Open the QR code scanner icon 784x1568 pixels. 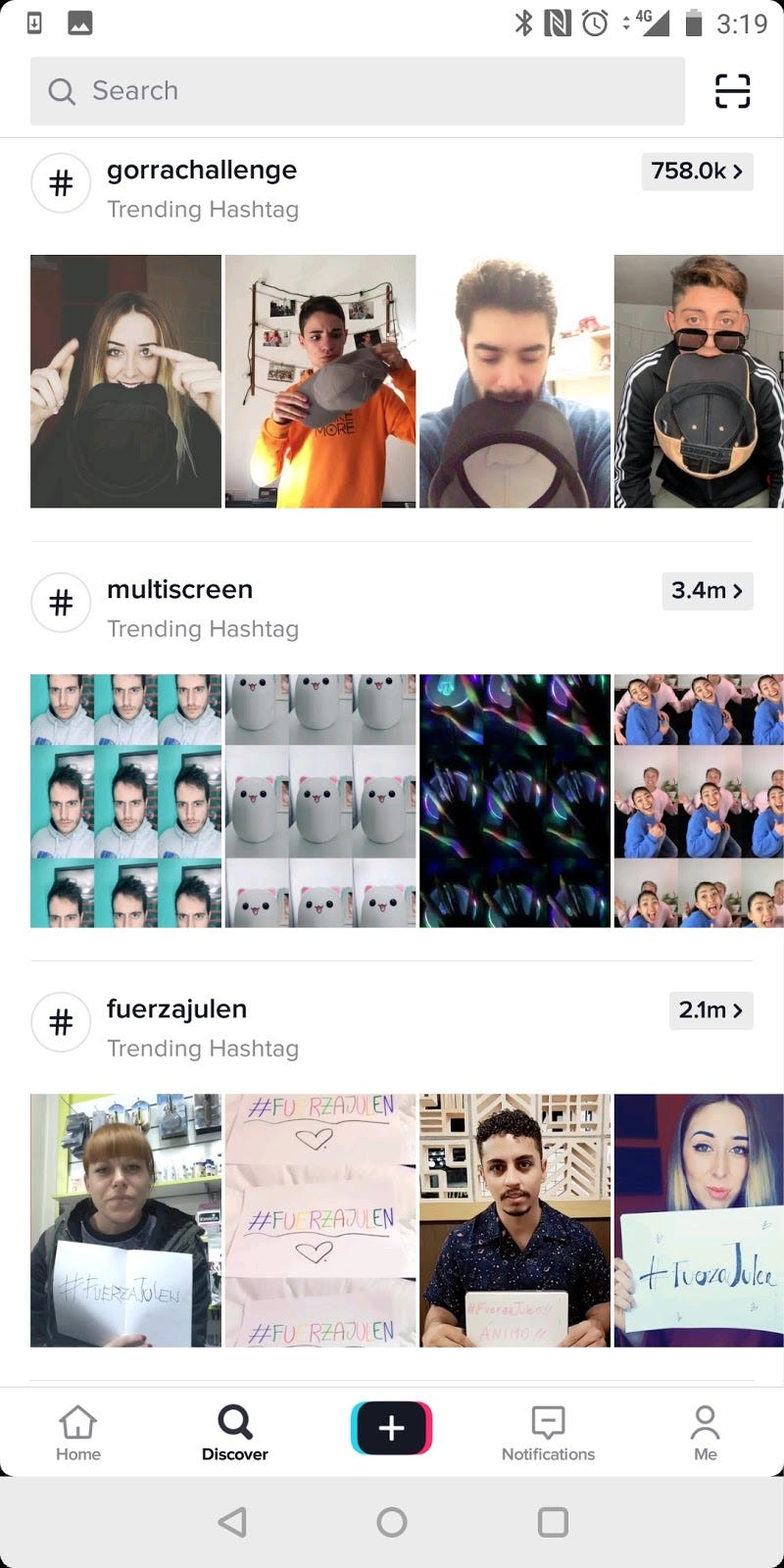[x=732, y=91]
